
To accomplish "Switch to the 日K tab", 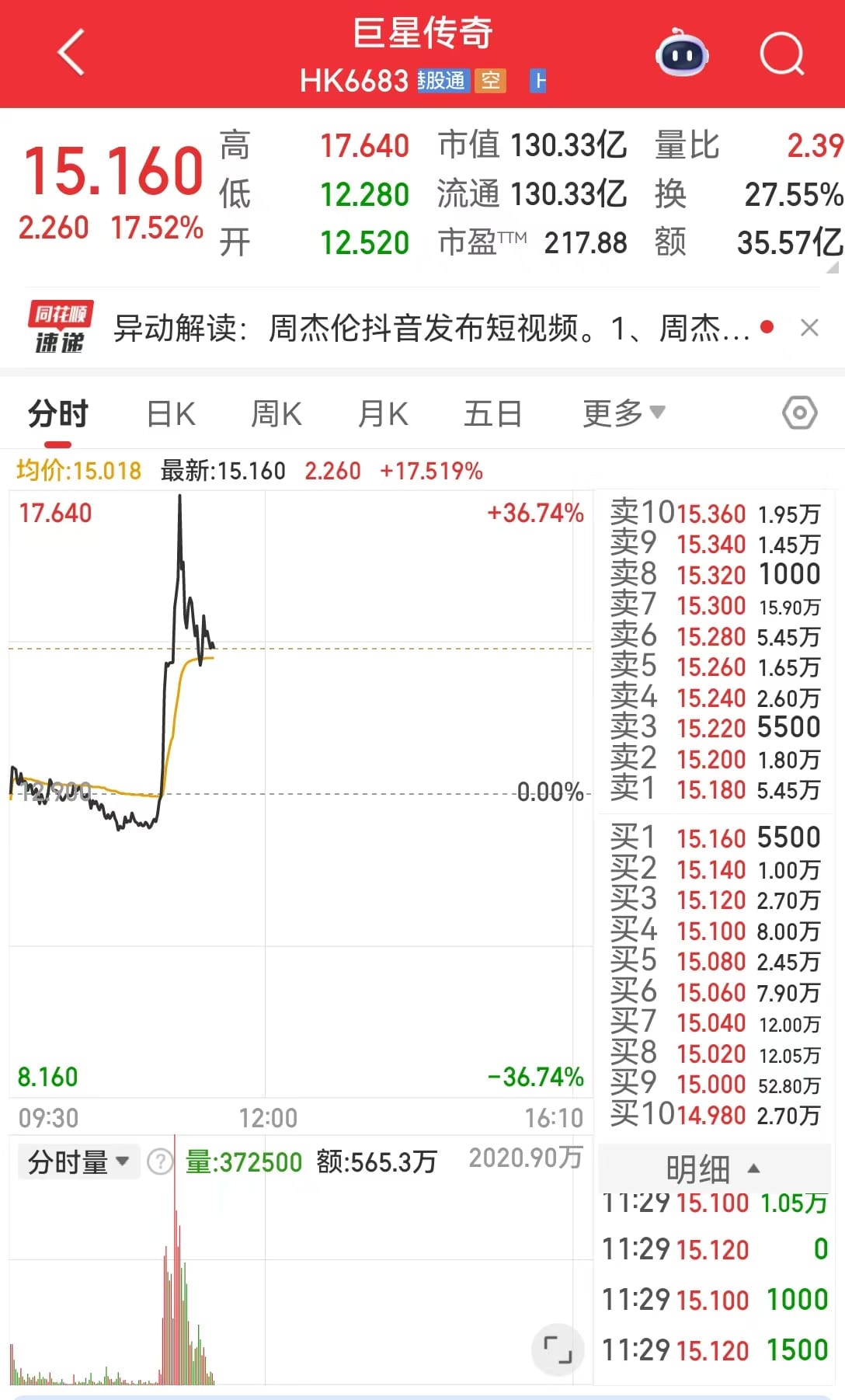I will [x=170, y=413].
